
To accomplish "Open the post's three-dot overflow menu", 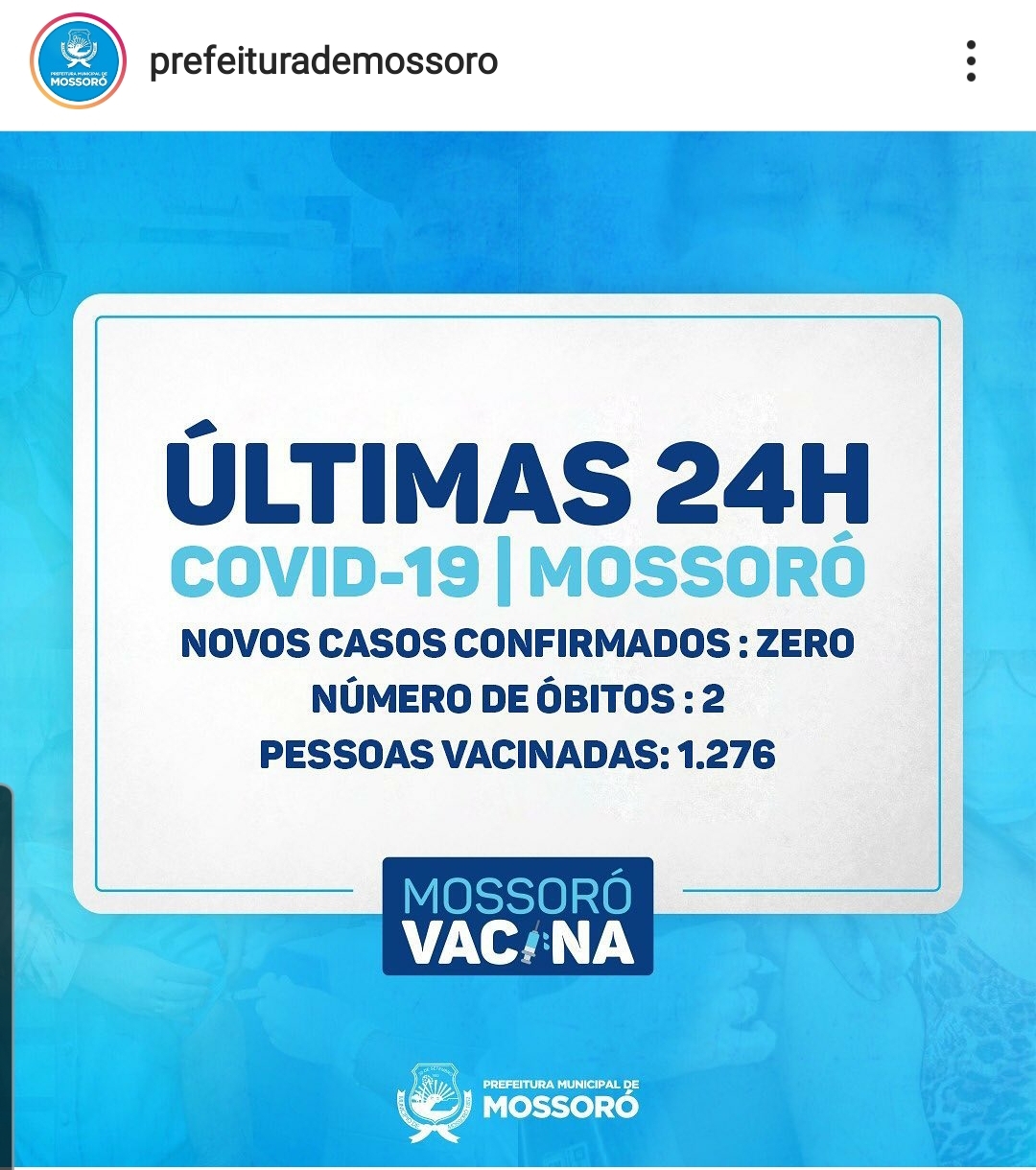I will tap(971, 61).
